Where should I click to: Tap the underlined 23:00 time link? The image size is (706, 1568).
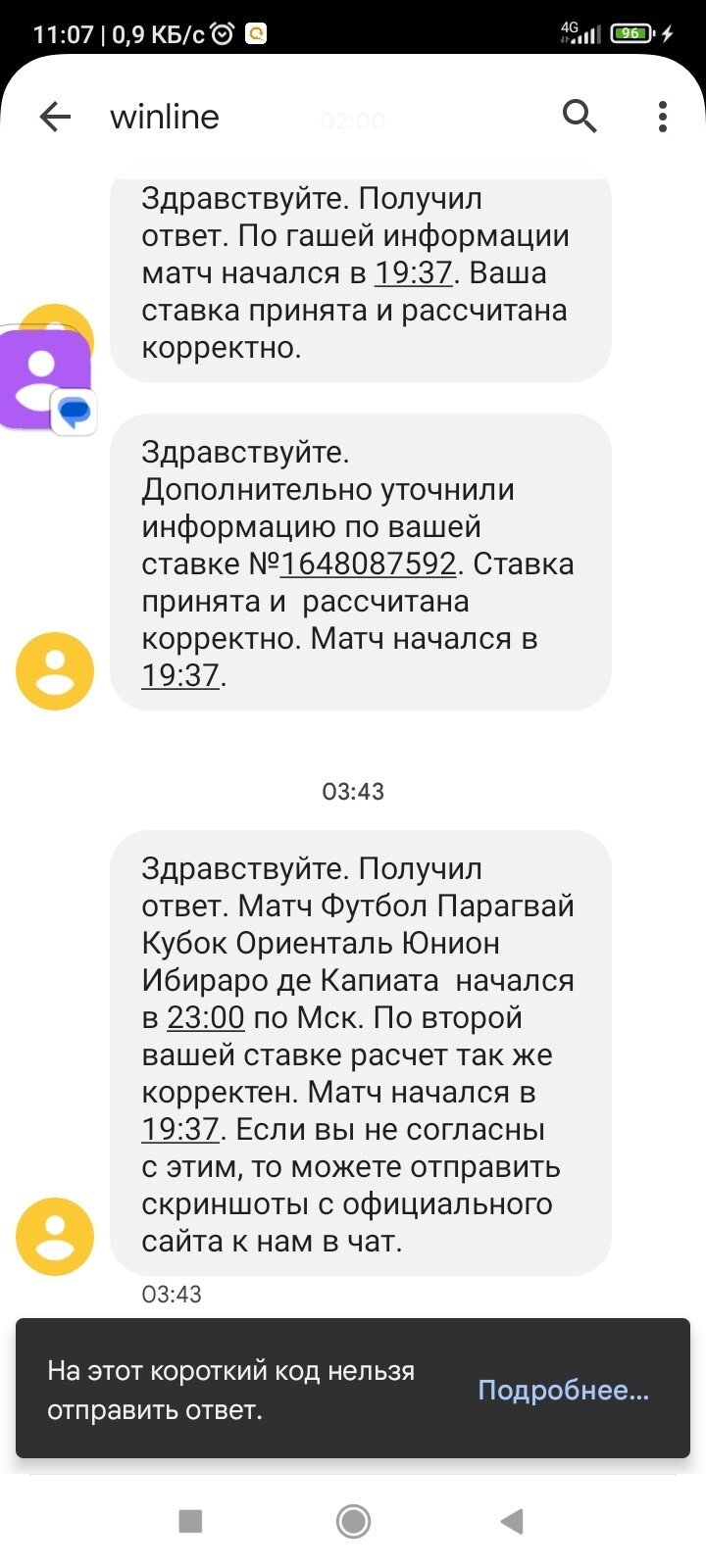[205, 1017]
